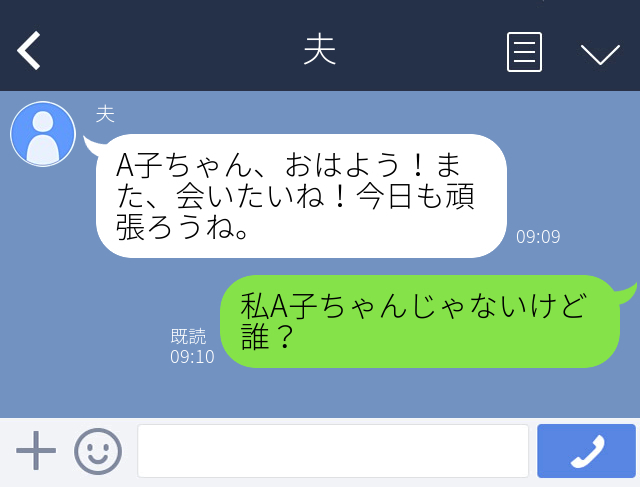
Task: Expand the chat menu chevron
Action: click(600, 55)
